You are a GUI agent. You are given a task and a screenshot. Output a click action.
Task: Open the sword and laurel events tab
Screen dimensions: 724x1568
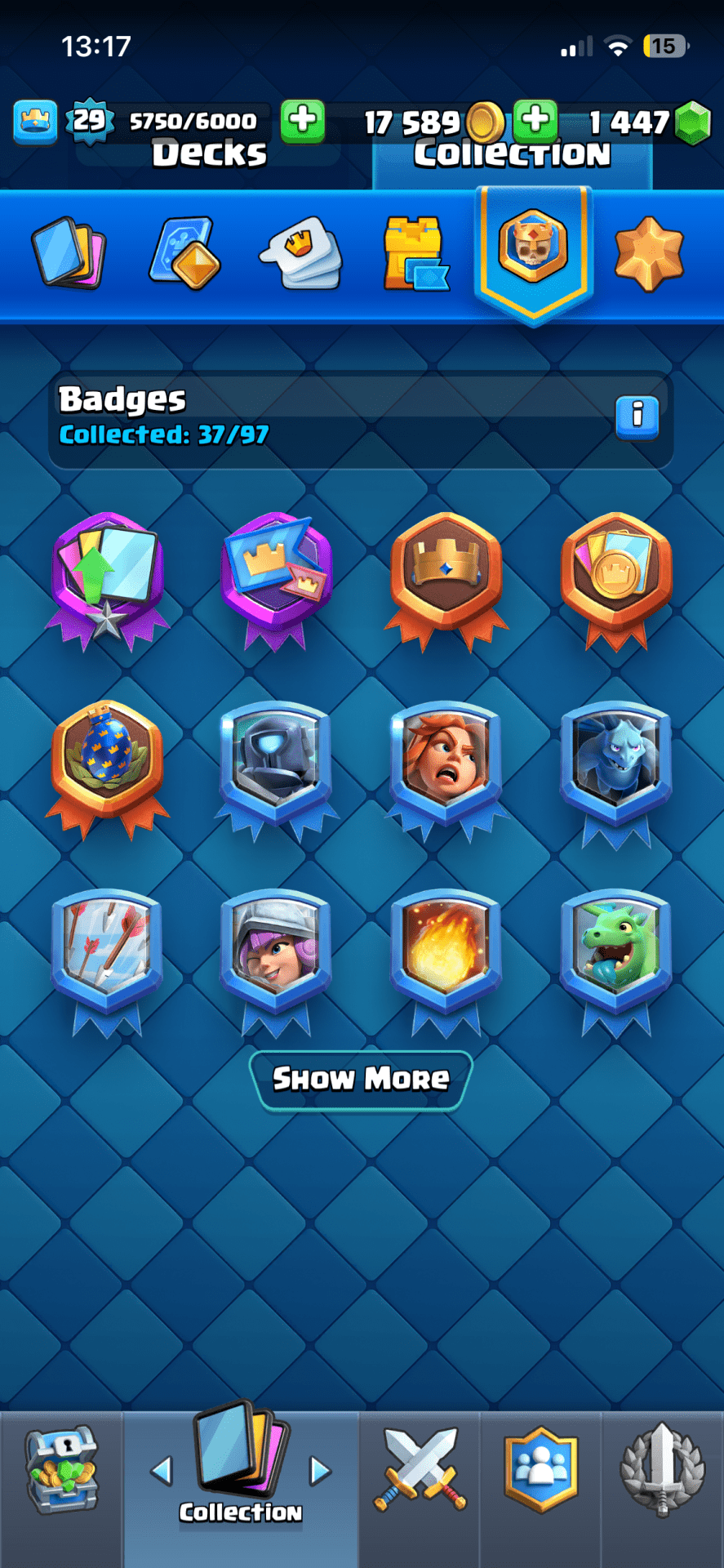click(662, 1471)
